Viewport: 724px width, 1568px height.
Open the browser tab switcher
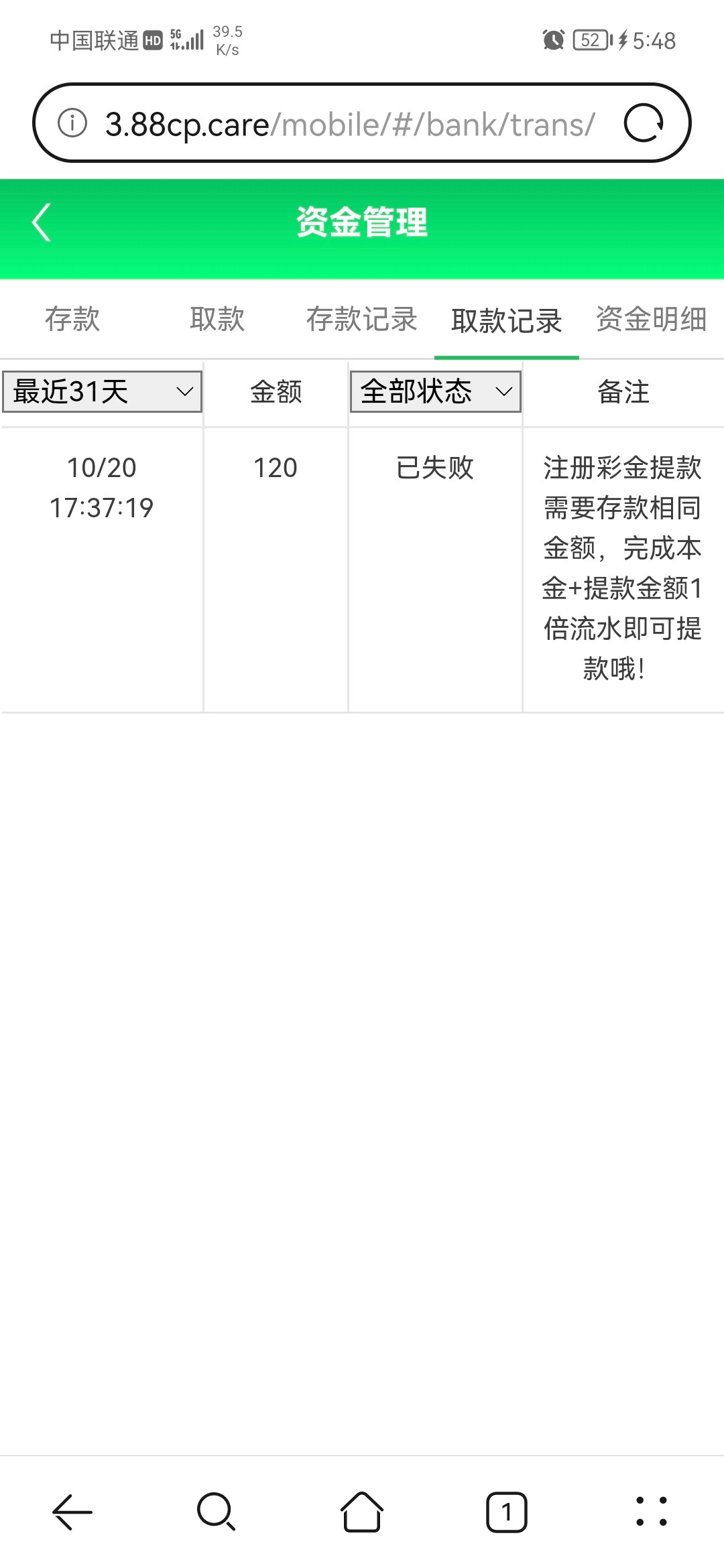[x=507, y=1512]
